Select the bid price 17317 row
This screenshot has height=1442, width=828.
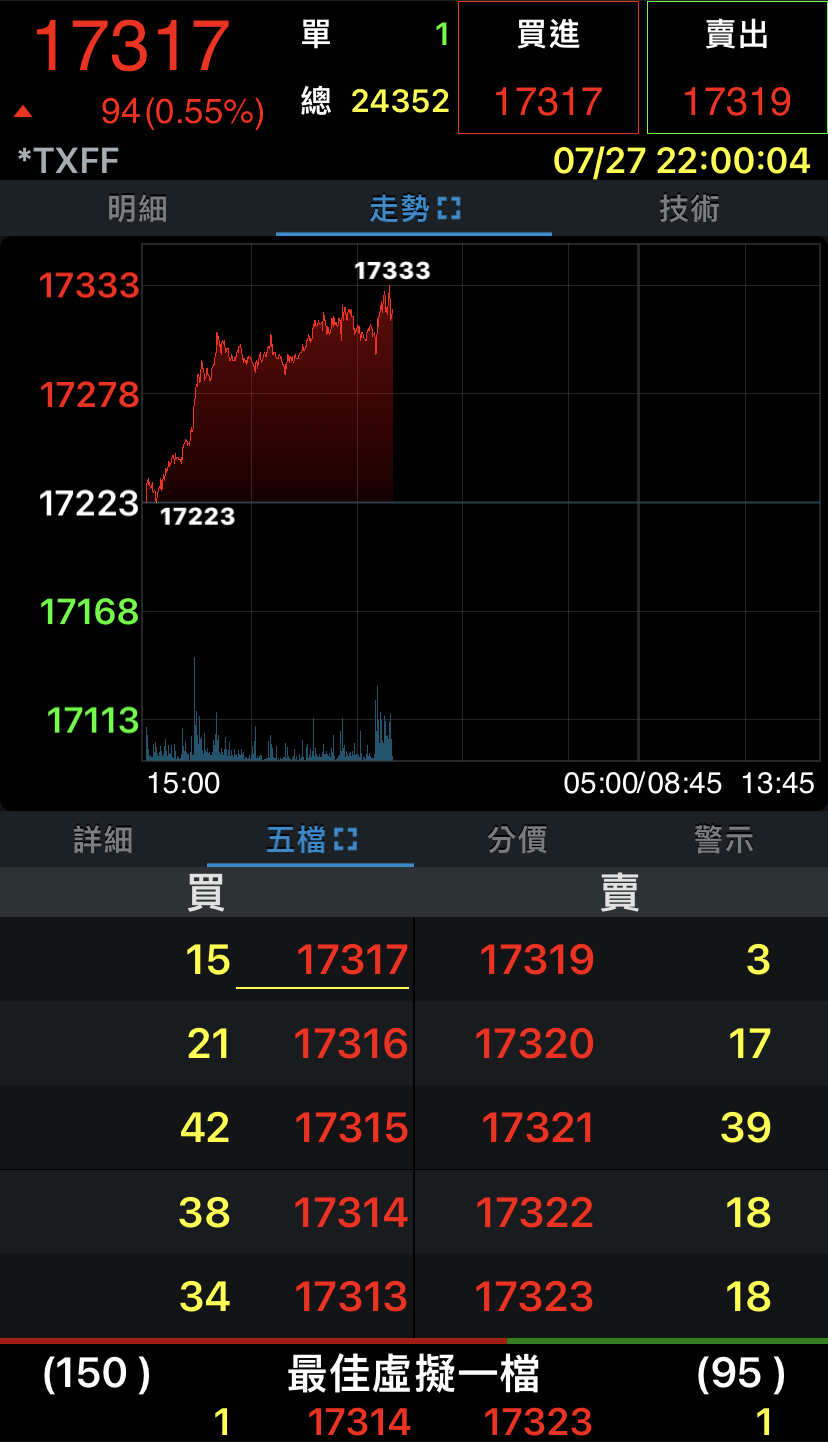pyautogui.click(x=207, y=959)
